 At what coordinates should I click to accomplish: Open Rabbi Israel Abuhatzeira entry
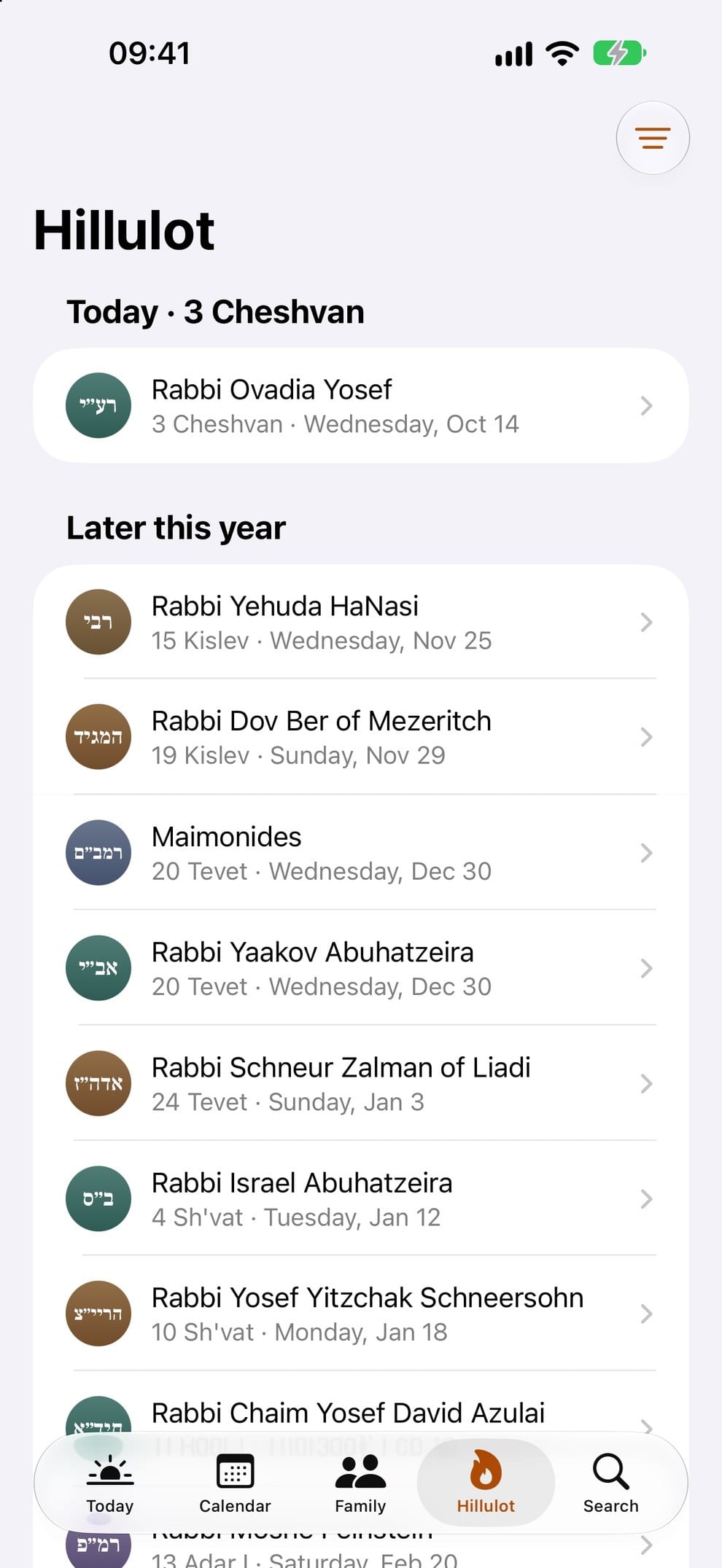click(361, 1198)
